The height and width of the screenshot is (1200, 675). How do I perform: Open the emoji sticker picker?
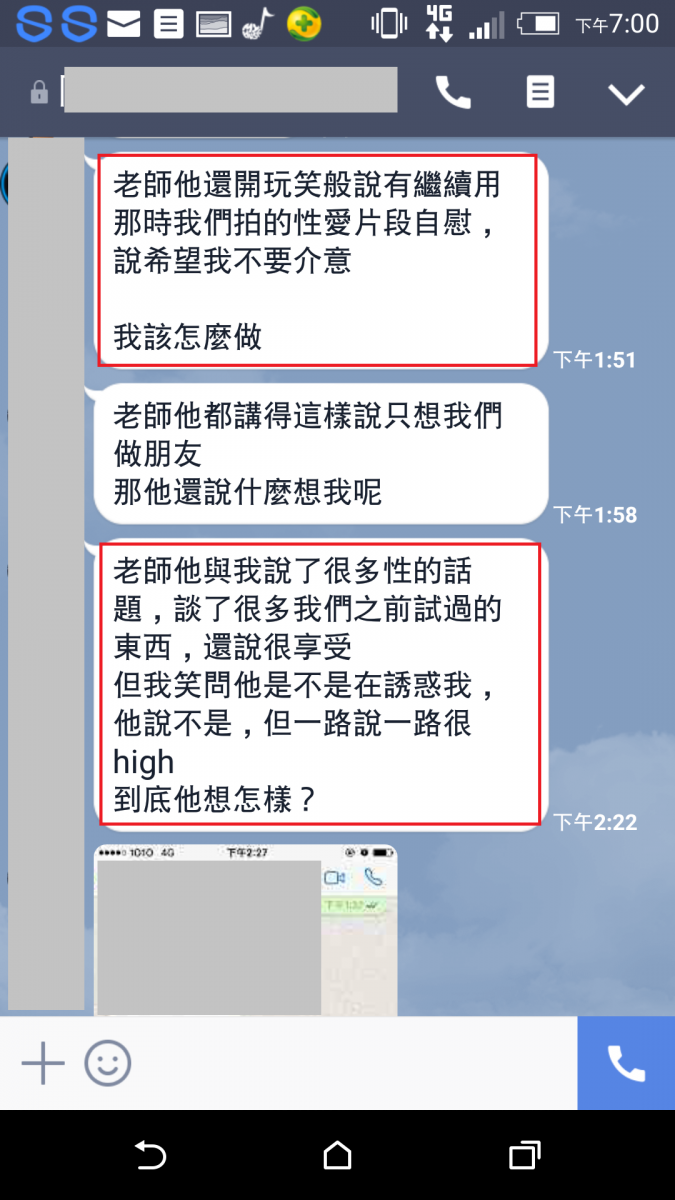tap(107, 1063)
